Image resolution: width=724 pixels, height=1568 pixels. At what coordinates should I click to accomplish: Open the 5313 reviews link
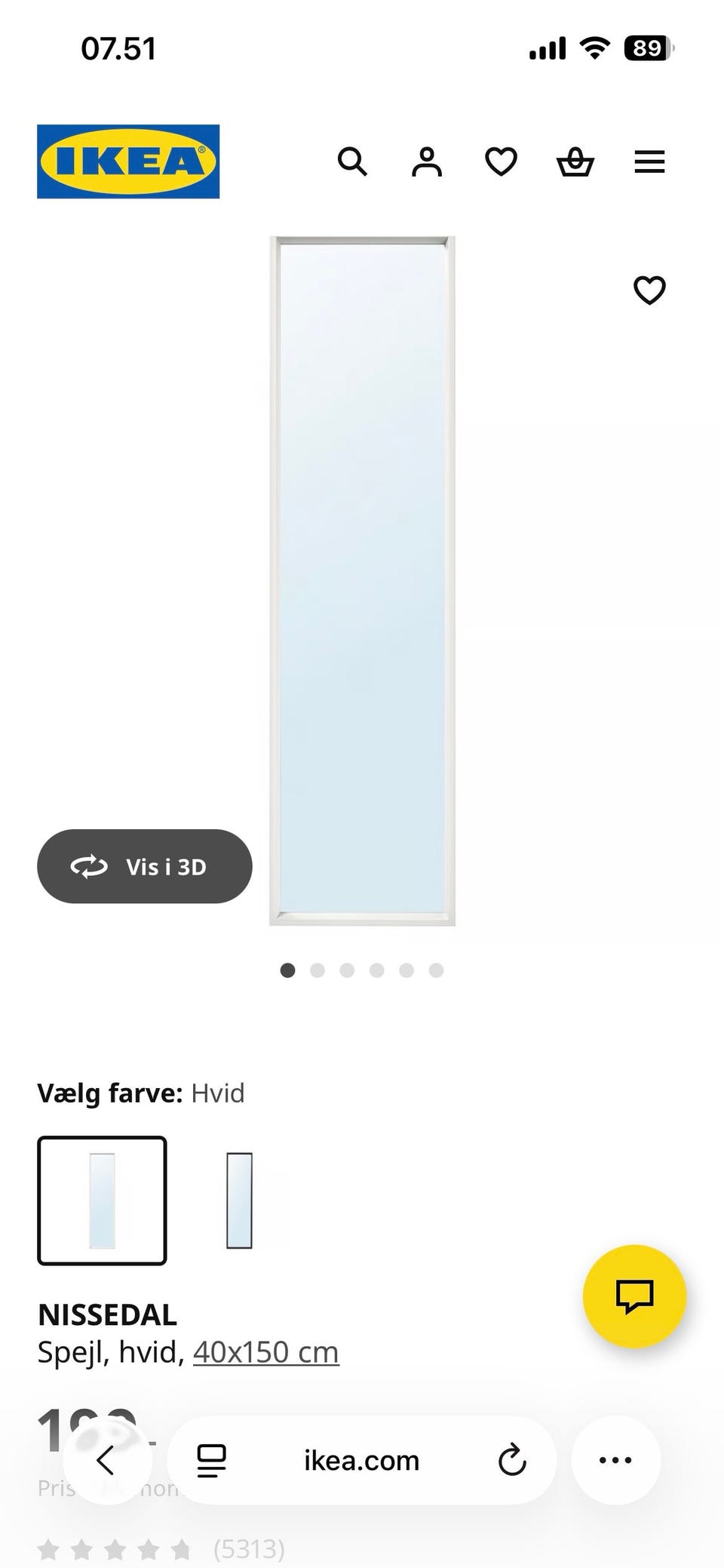pyautogui.click(x=249, y=1548)
